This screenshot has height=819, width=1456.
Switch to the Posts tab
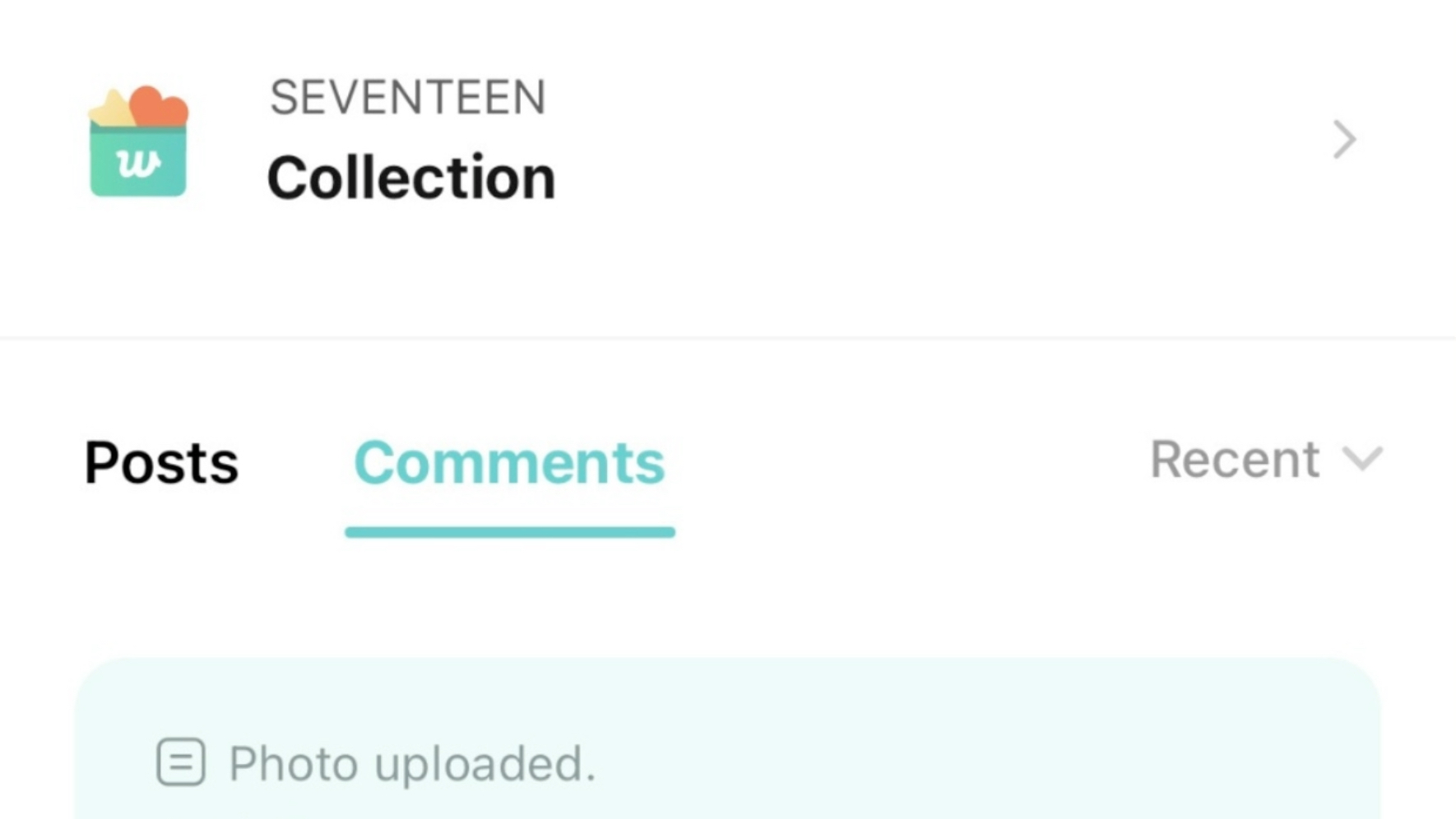(161, 462)
